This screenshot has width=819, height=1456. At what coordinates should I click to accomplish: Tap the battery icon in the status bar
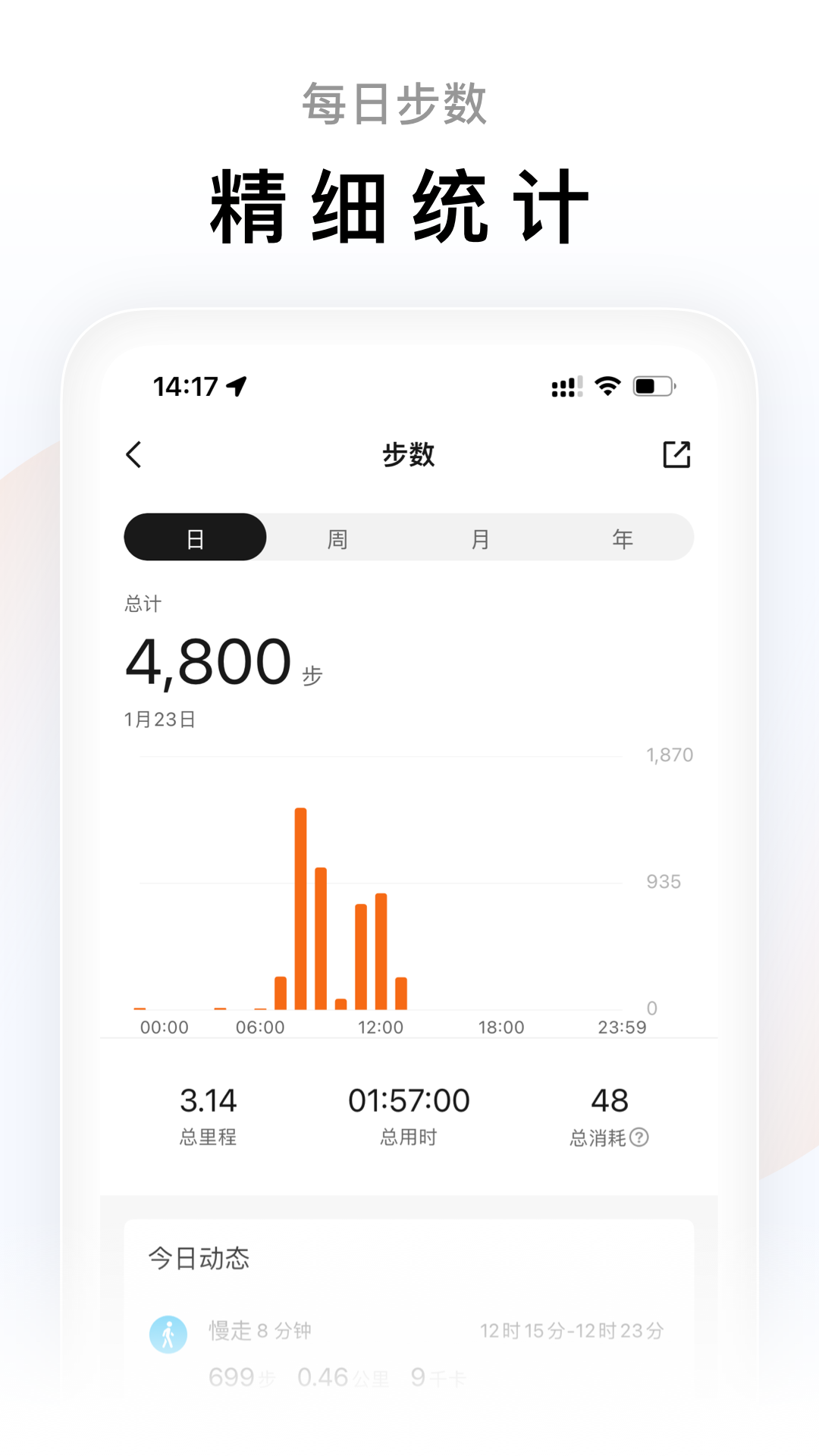point(654,385)
